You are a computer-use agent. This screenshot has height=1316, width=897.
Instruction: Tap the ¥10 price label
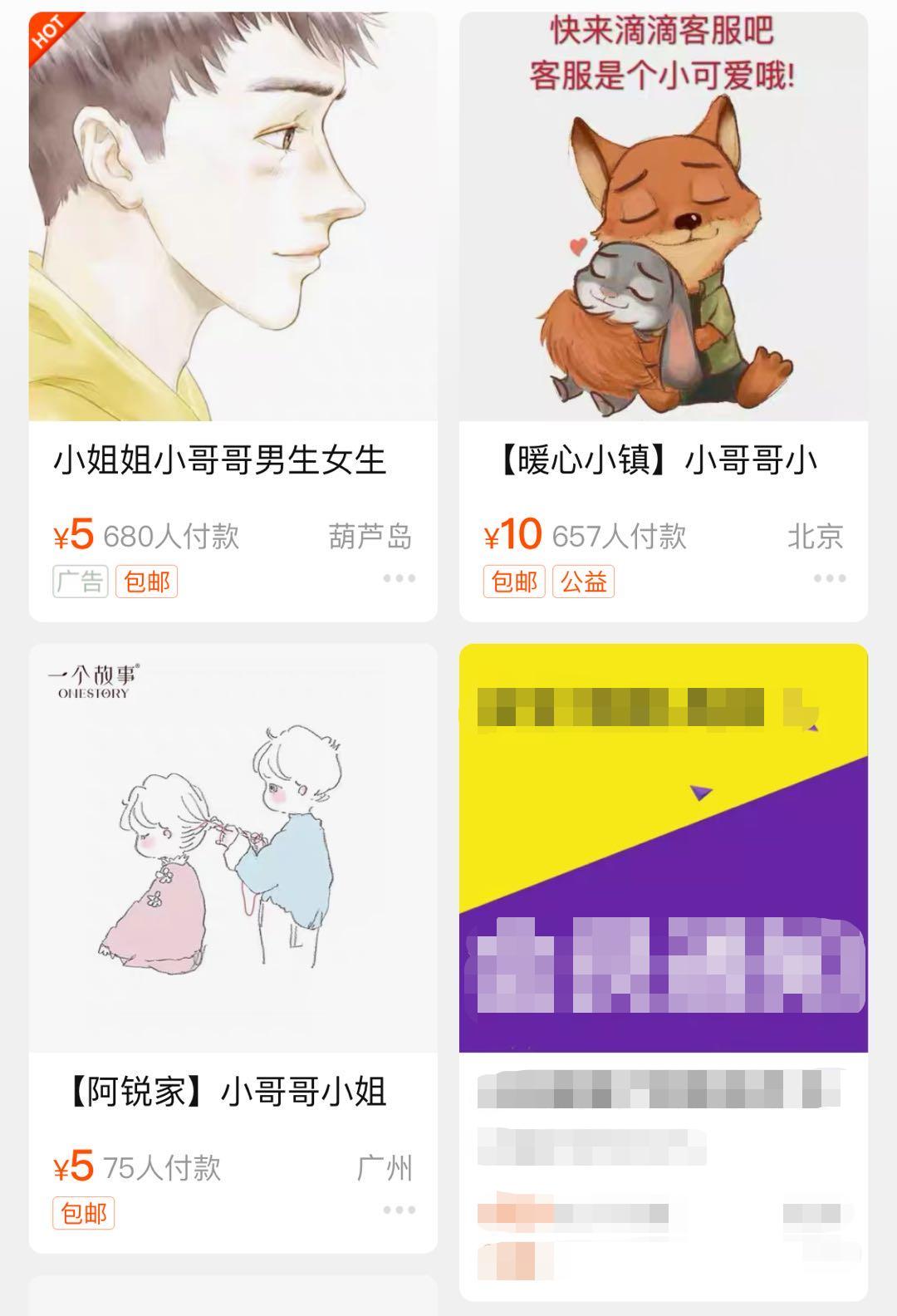click(512, 536)
